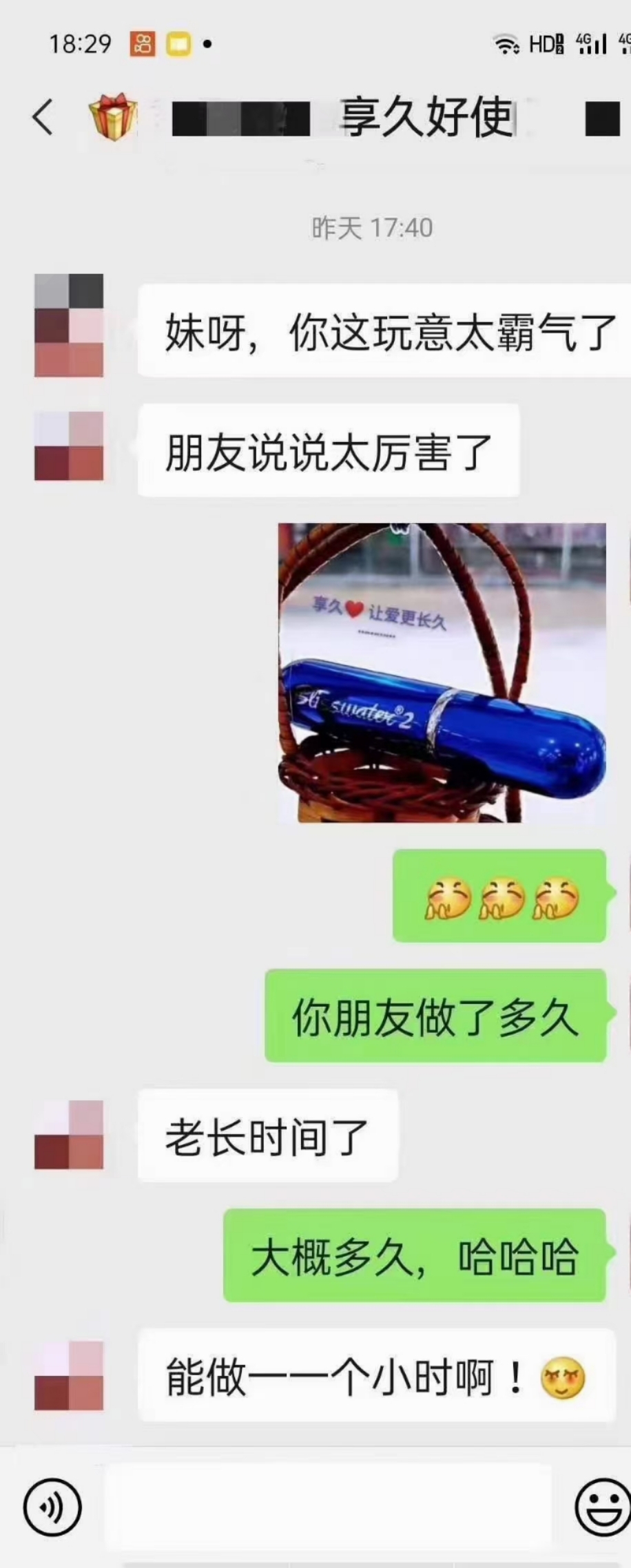Open the emoji sticker panel

click(602, 1507)
